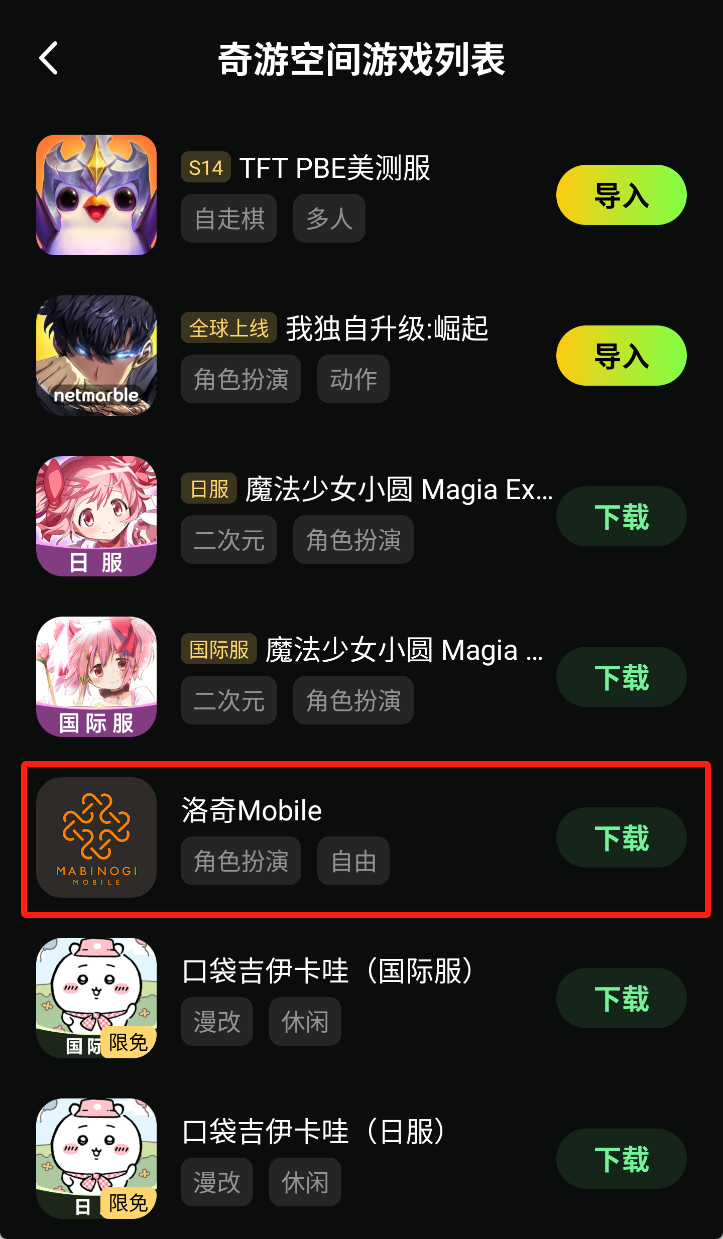723x1239 pixels.
Task: Download the 日服 魔法少女小圆 Magia game
Action: pyautogui.click(x=621, y=517)
